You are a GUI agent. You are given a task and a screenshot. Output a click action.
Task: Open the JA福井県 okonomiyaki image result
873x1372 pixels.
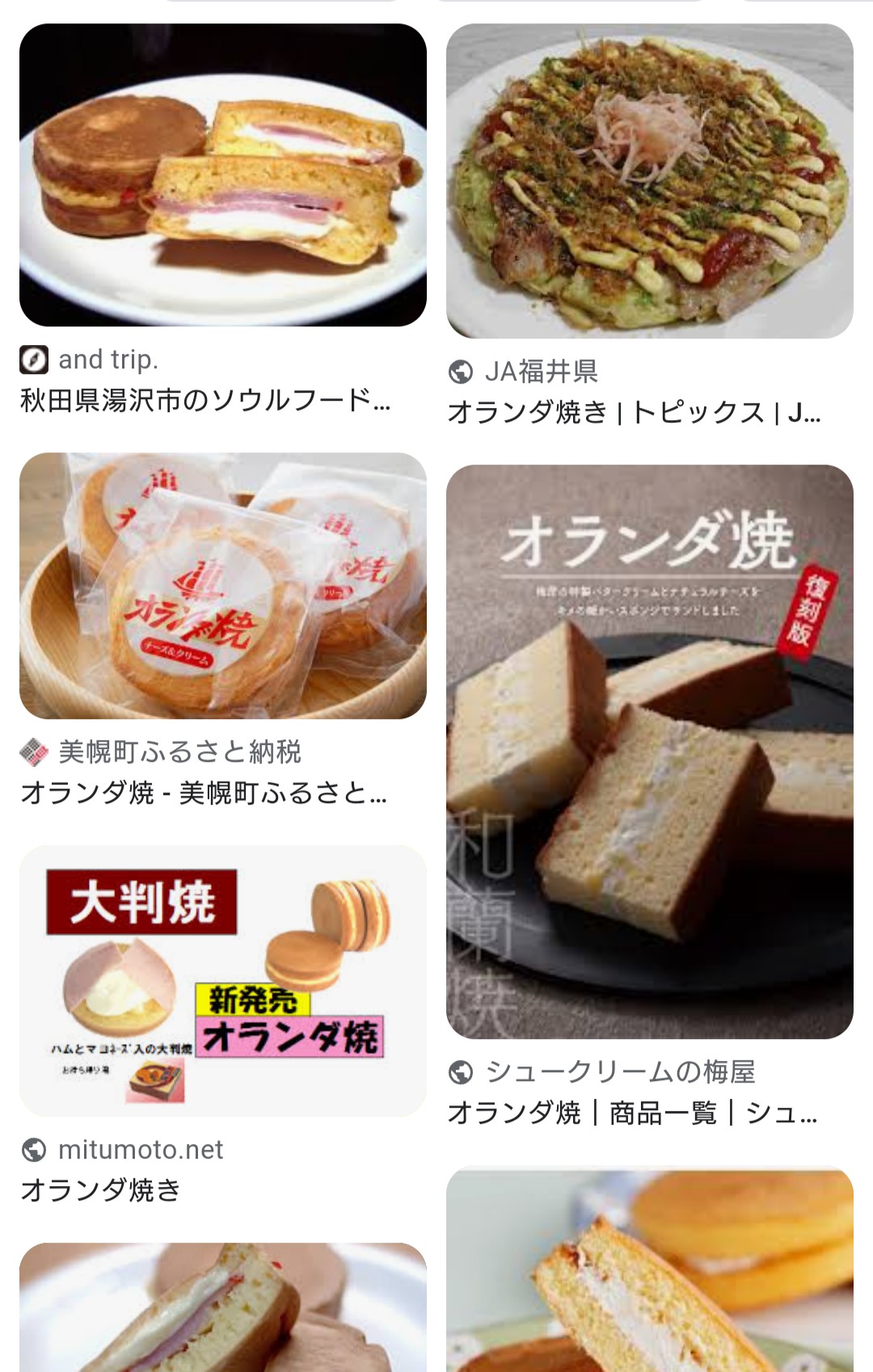click(649, 181)
